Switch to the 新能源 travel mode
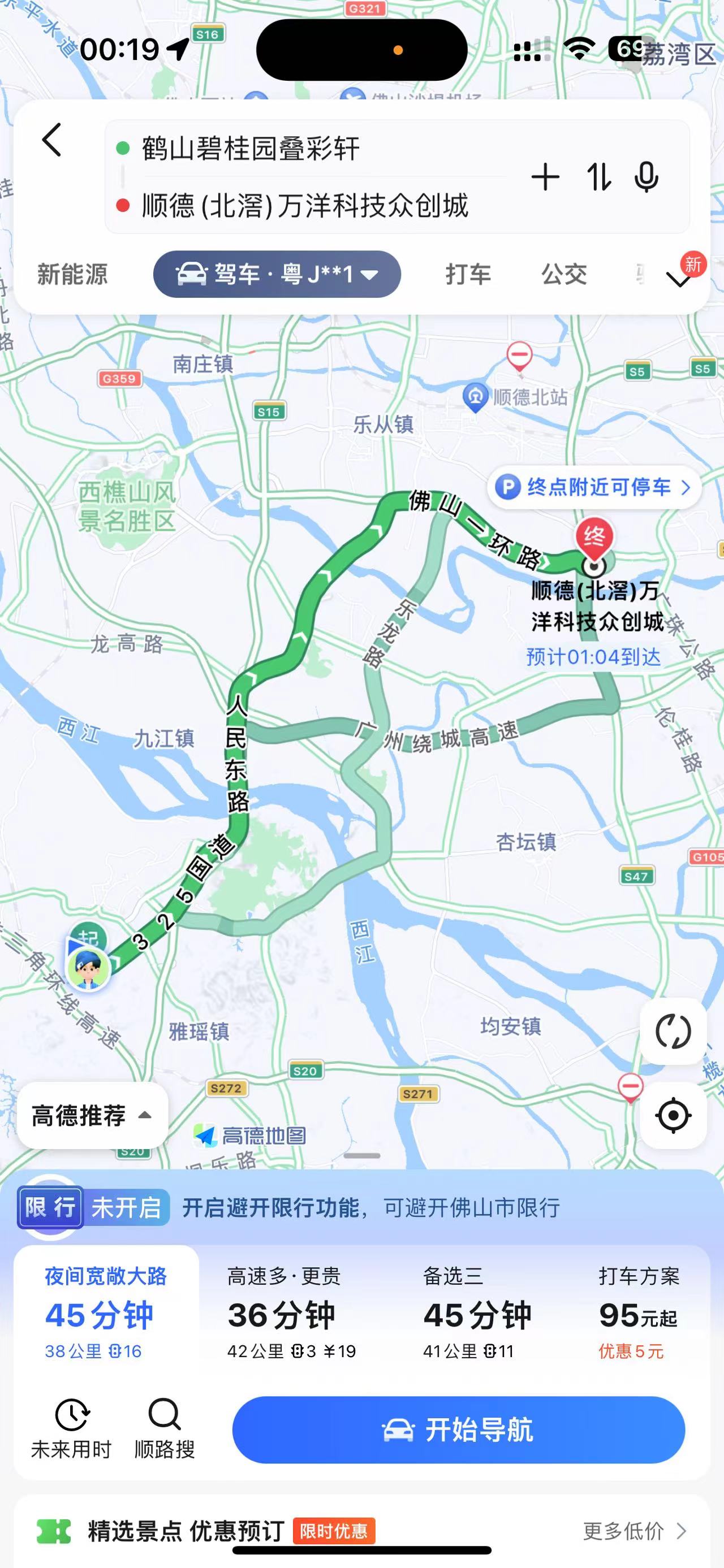 pyautogui.click(x=72, y=275)
